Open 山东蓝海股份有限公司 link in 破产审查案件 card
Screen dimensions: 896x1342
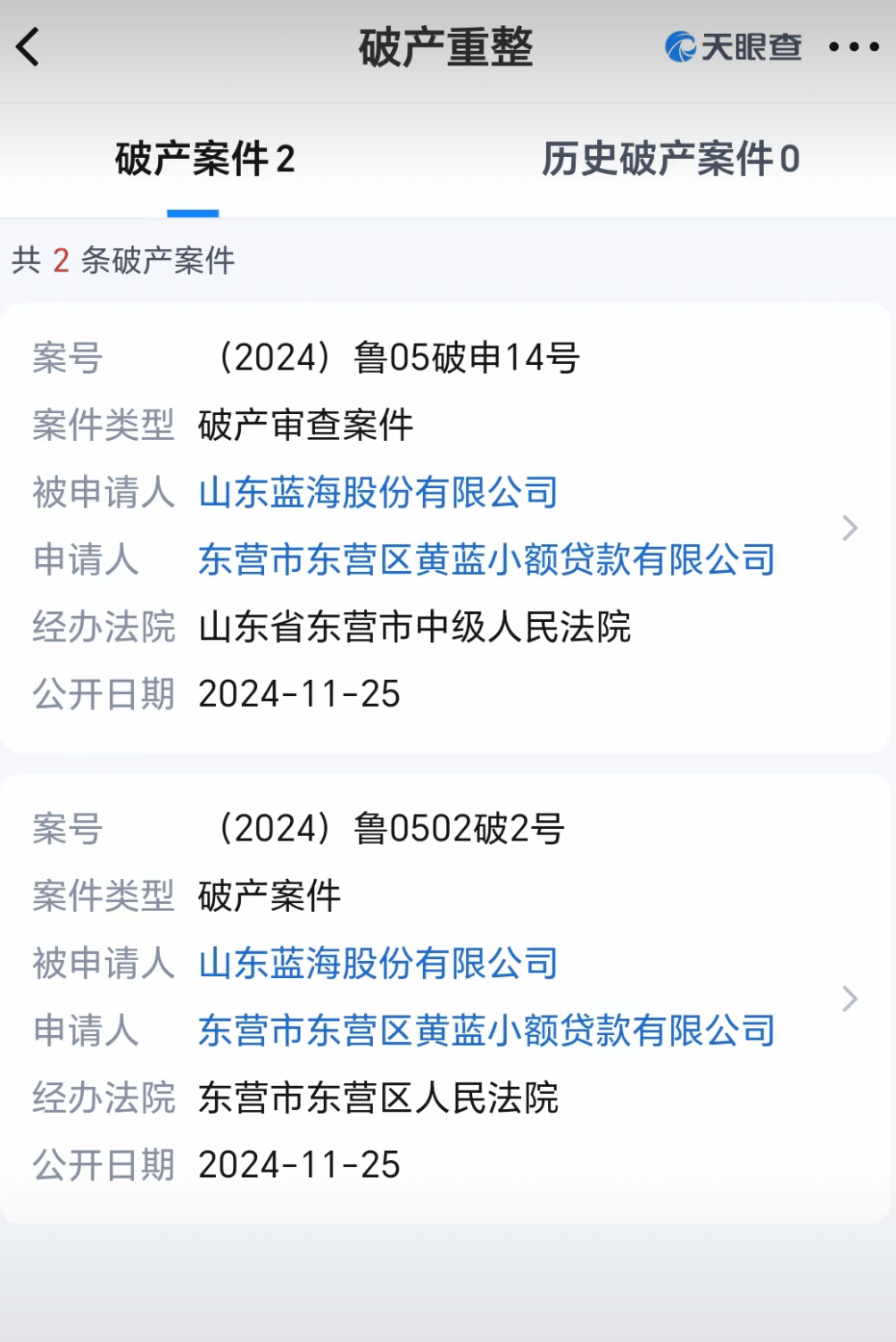(378, 493)
